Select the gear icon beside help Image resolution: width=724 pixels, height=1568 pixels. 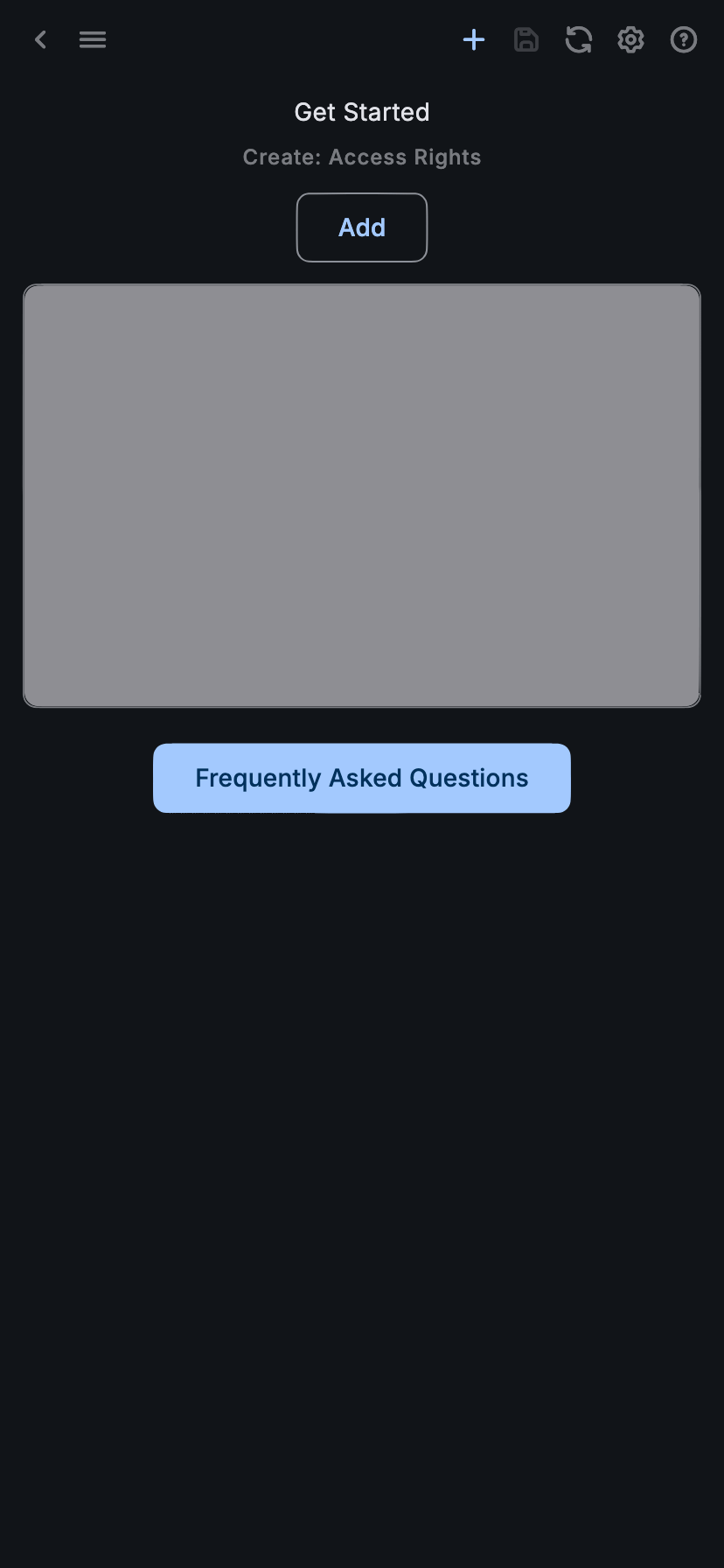(630, 39)
